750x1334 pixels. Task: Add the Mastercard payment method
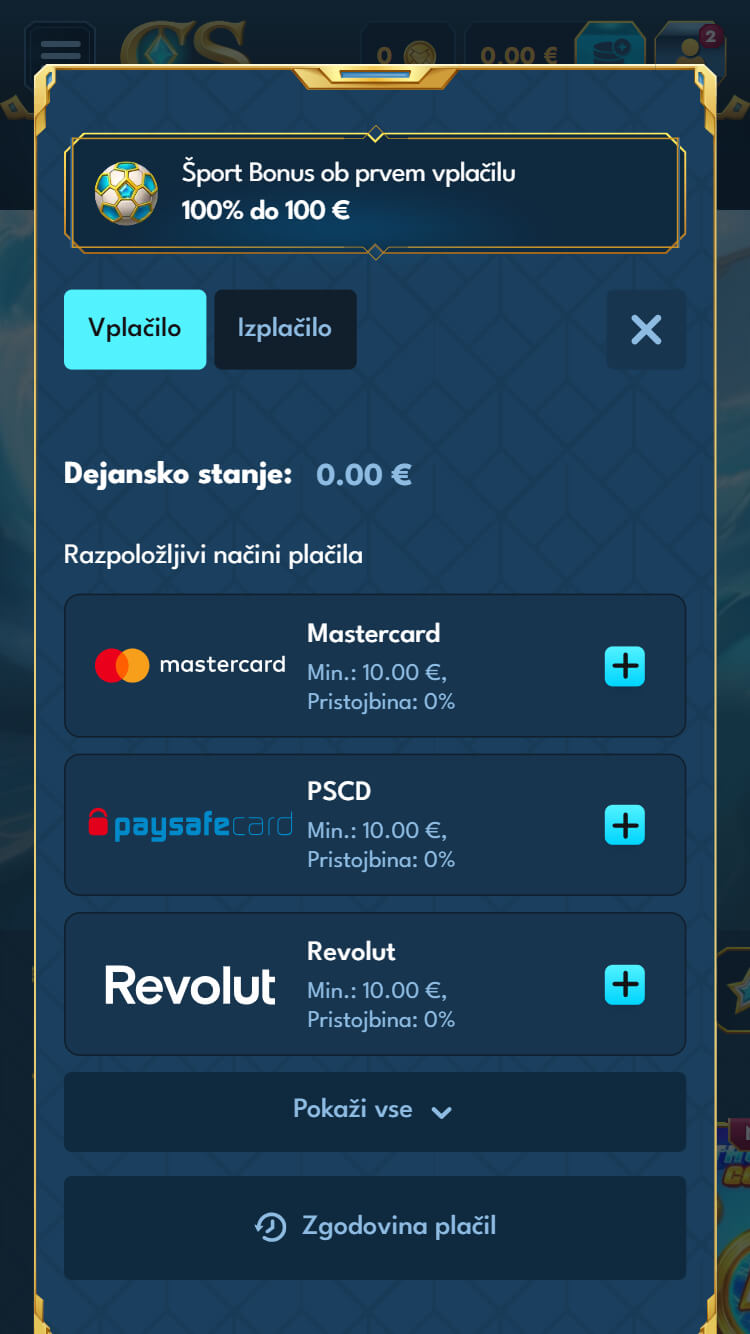tap(625, 666)
